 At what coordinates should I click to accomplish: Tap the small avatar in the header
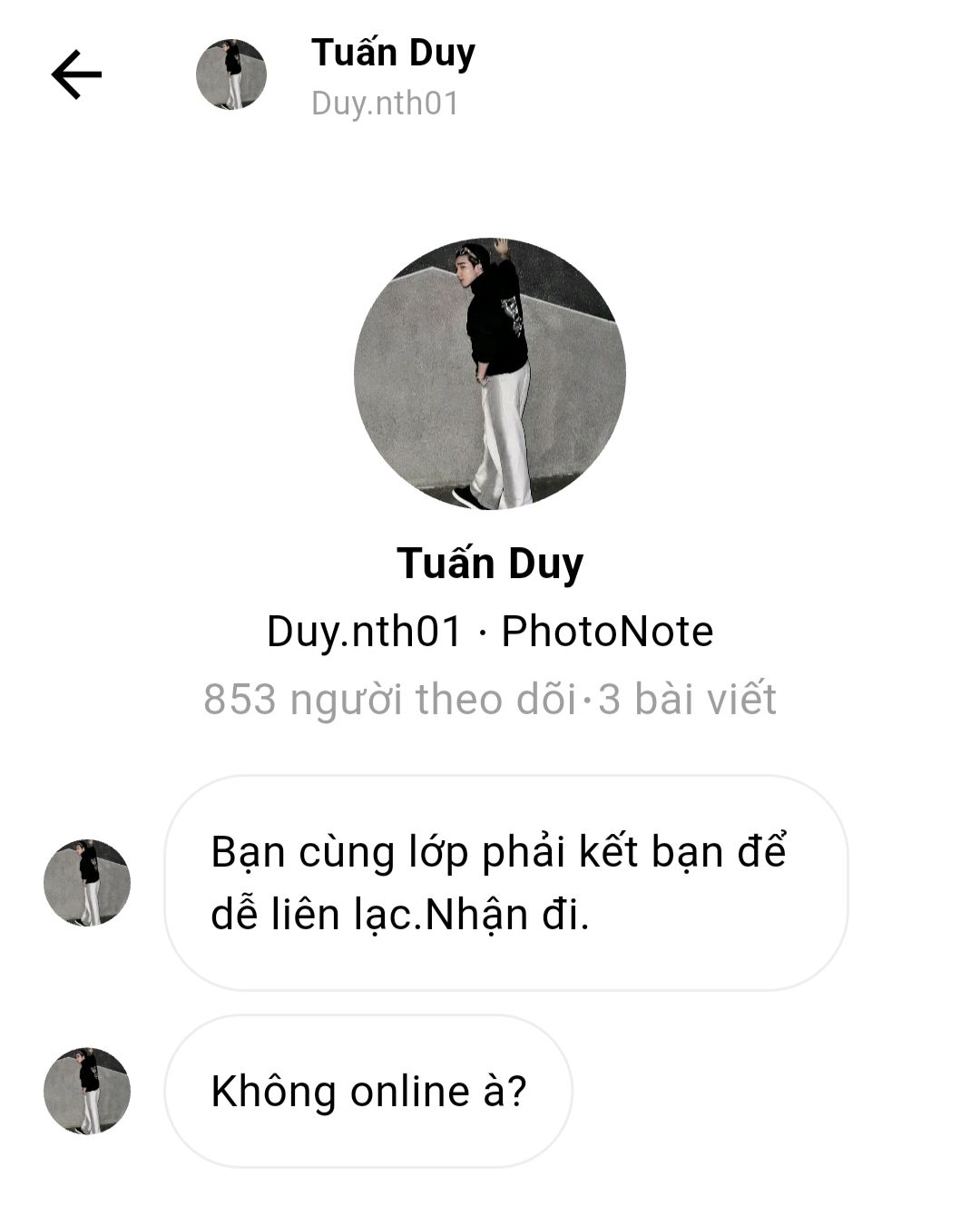pyautogui.click(x=231, y=74)
